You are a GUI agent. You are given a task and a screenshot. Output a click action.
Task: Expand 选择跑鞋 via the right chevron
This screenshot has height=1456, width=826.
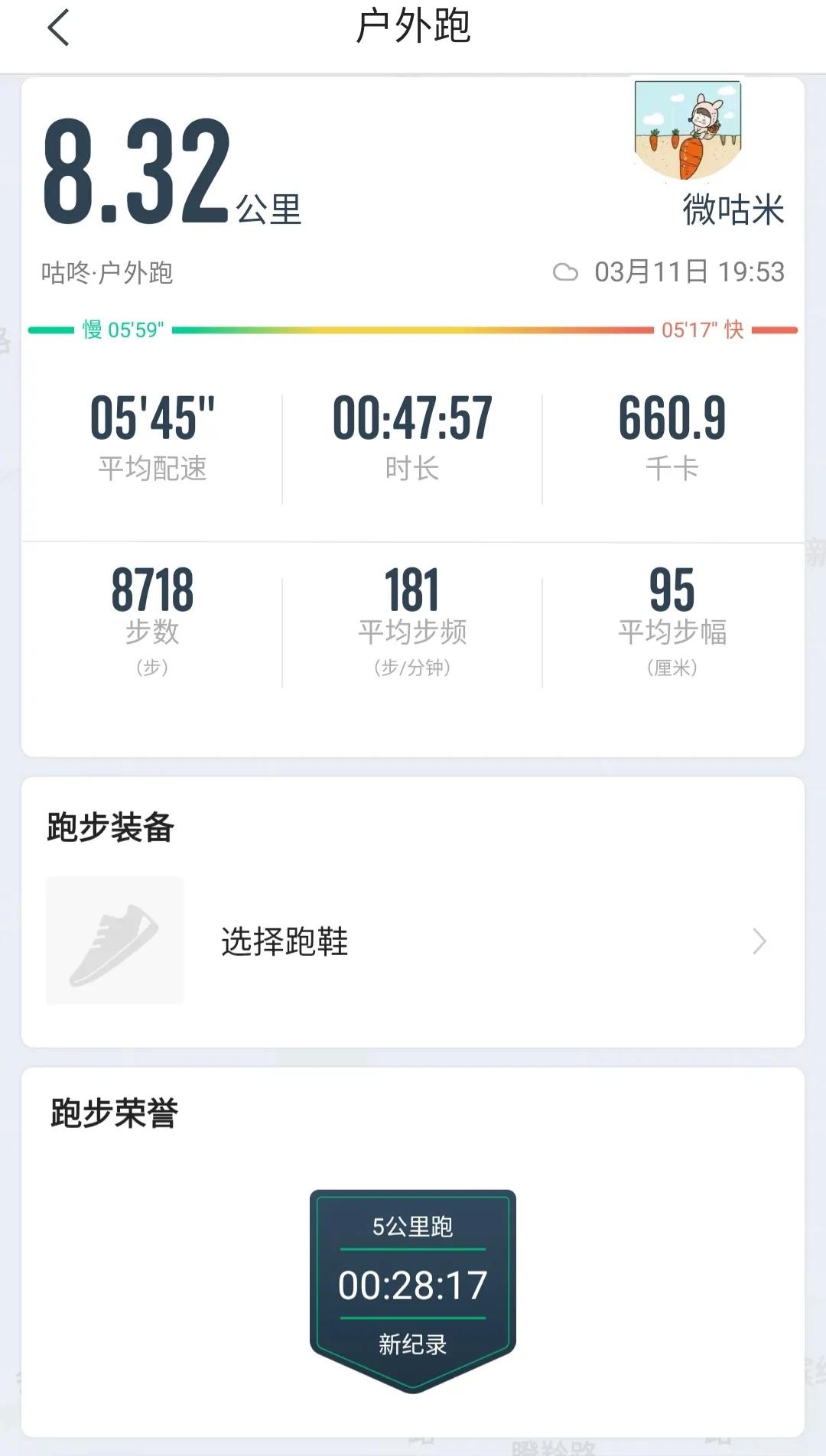(x=758, y=941)
